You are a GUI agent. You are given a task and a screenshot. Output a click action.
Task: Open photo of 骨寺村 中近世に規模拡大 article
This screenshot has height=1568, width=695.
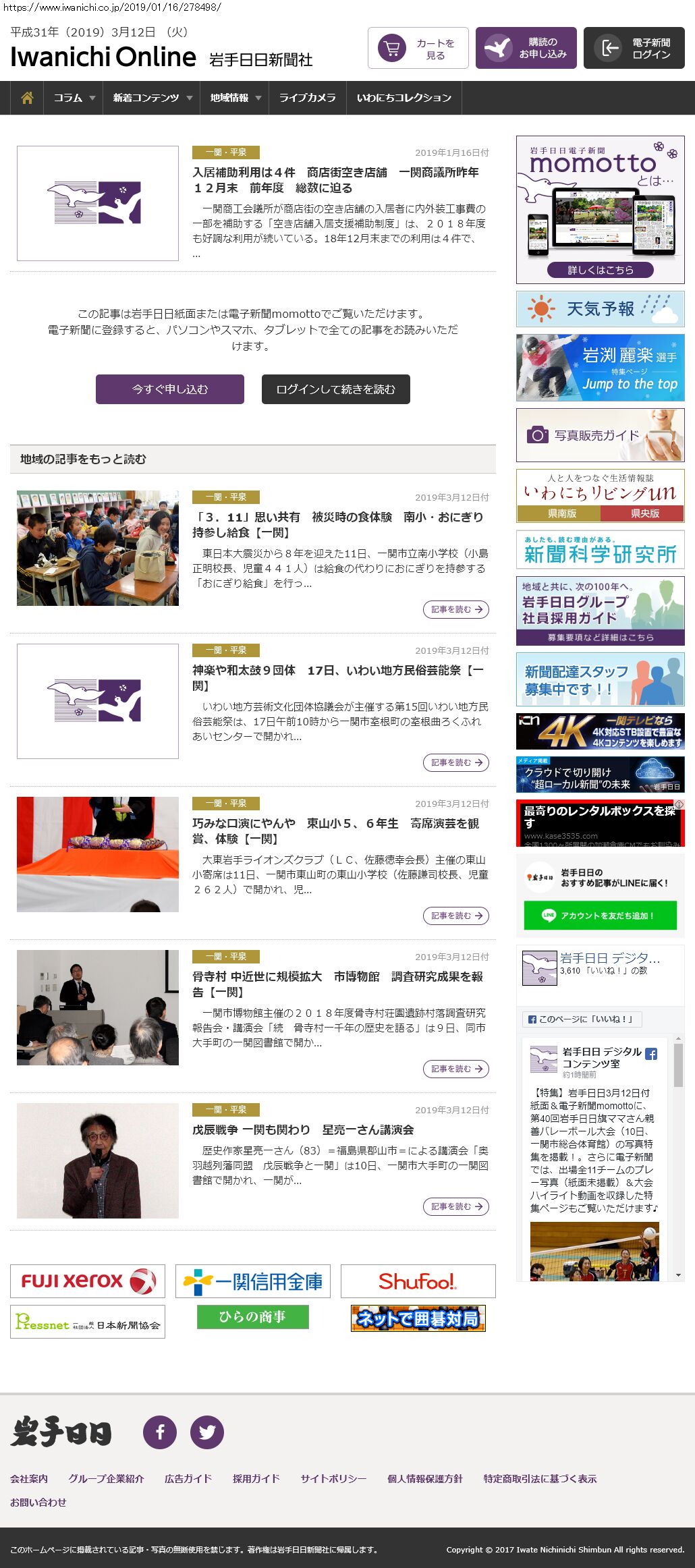point(98,1007)
